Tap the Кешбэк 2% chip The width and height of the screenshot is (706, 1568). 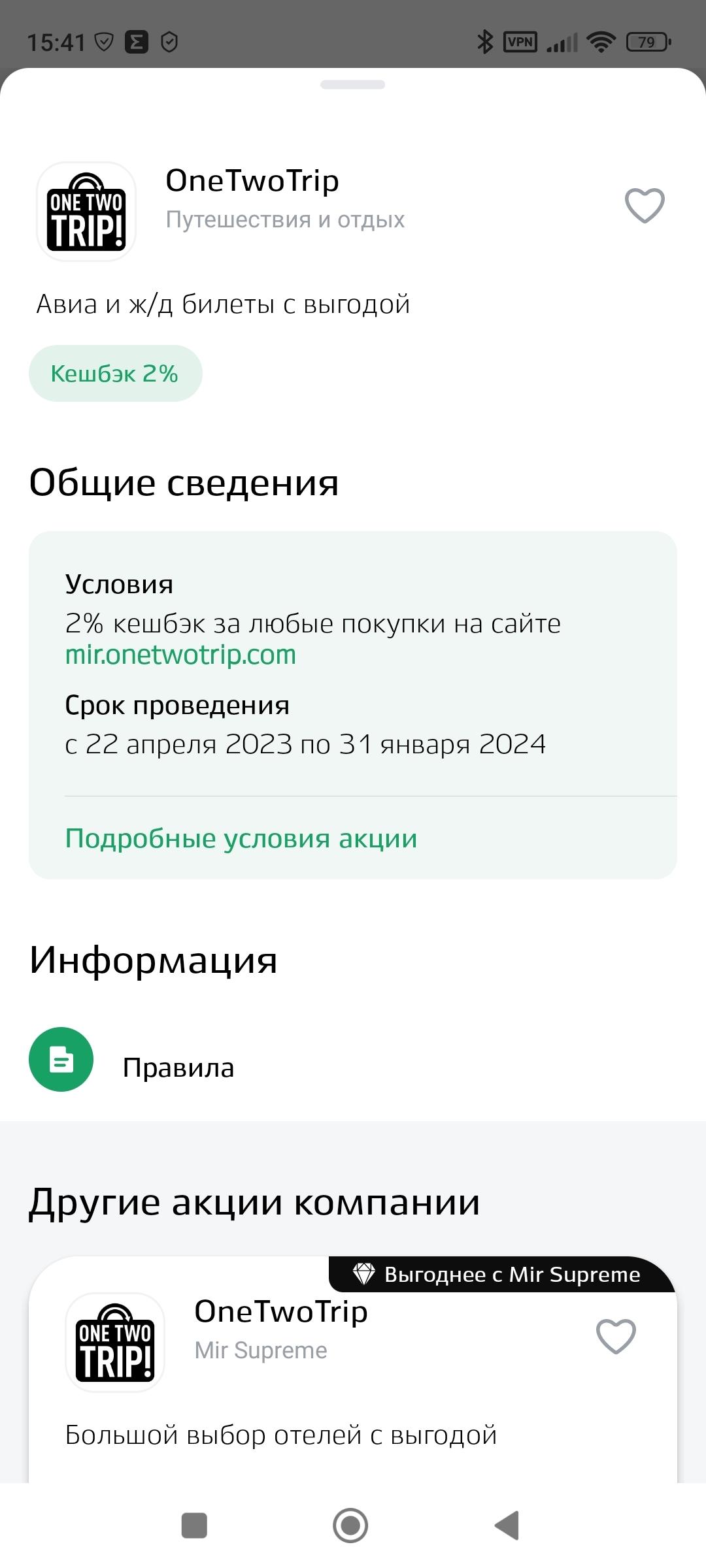[x=115, y=374]
